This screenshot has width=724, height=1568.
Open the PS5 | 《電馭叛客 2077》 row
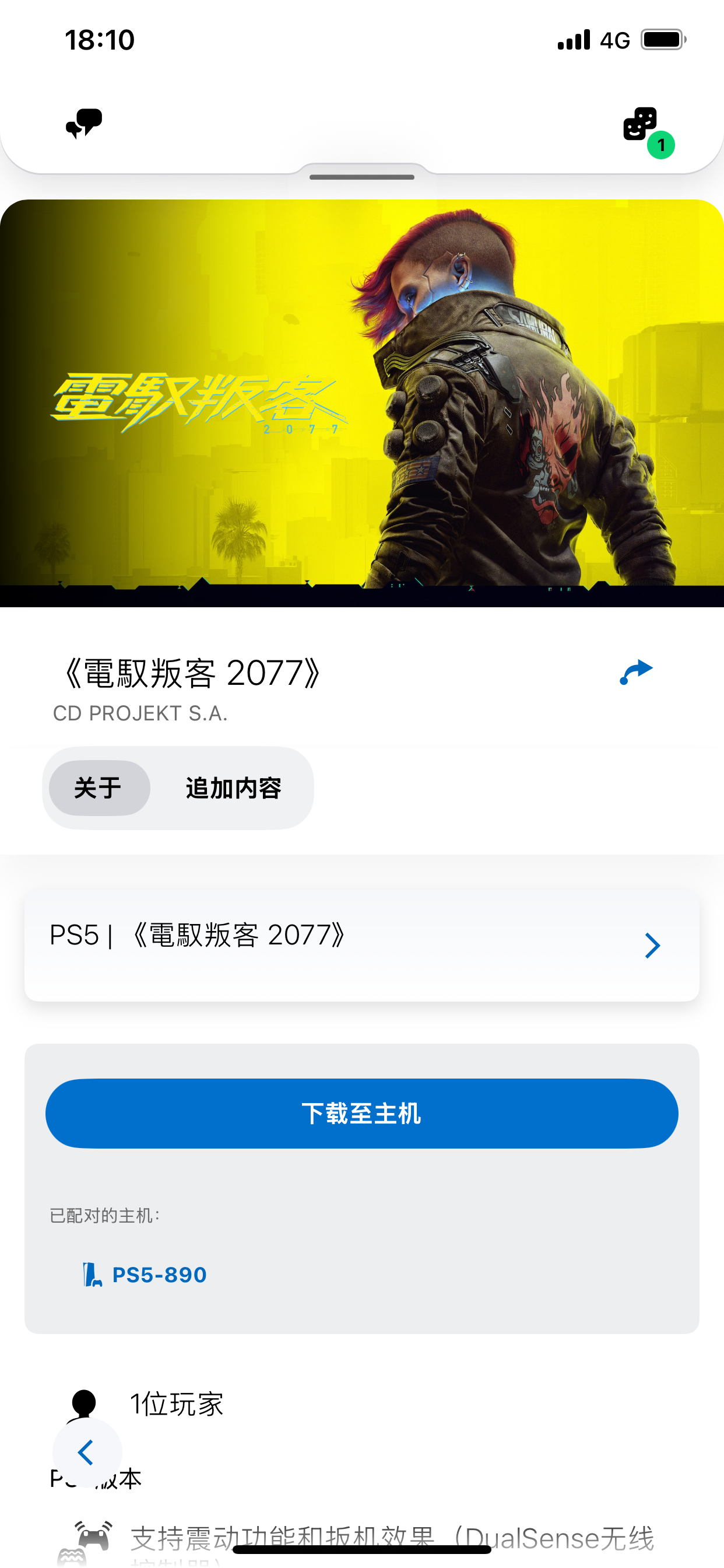[x=361, y=946]
